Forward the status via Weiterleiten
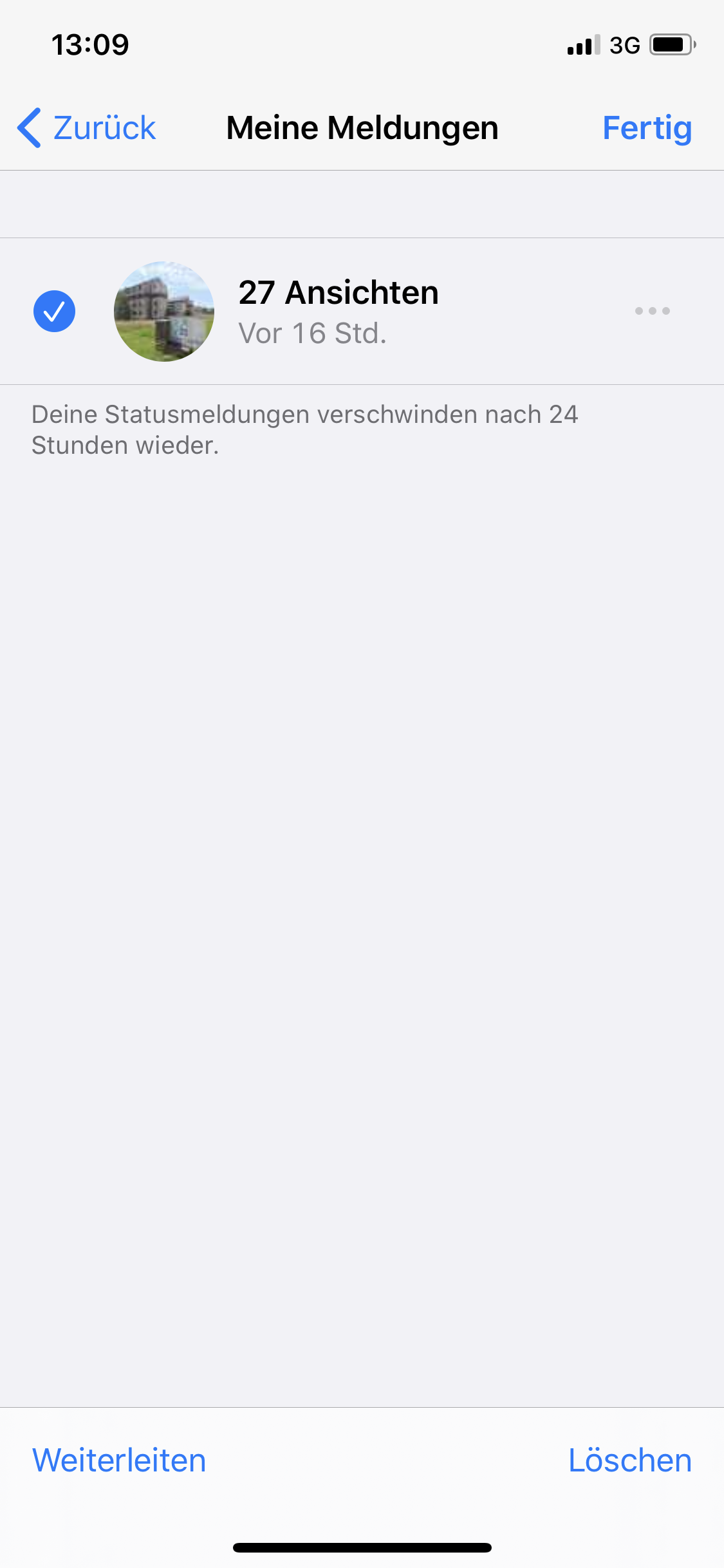This screenshot has width=724, height=1568. click(x=119, y=1461)
